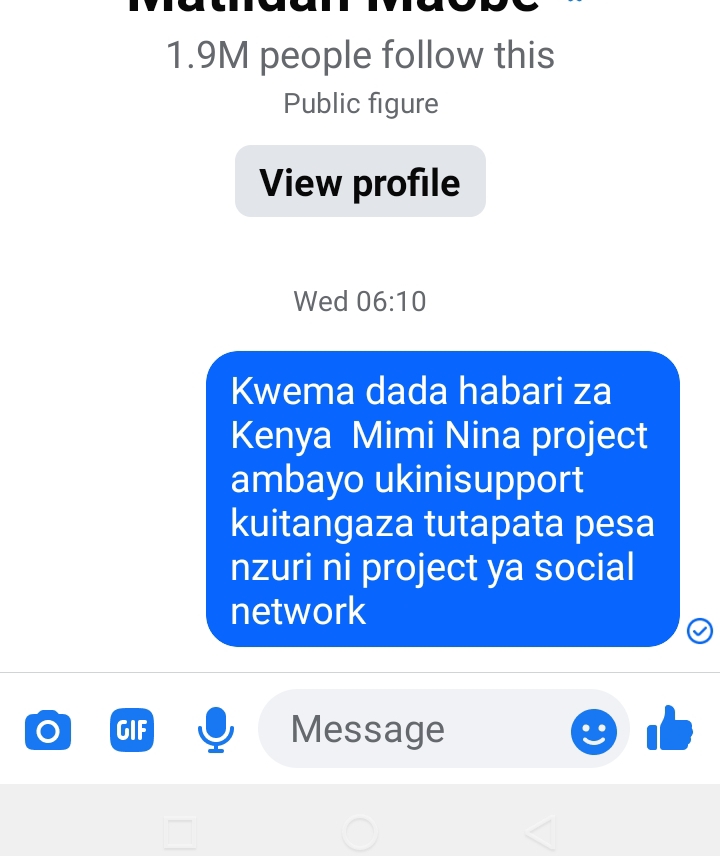
Task: Record a voice message with the microphone
Action: pos(215,730)
